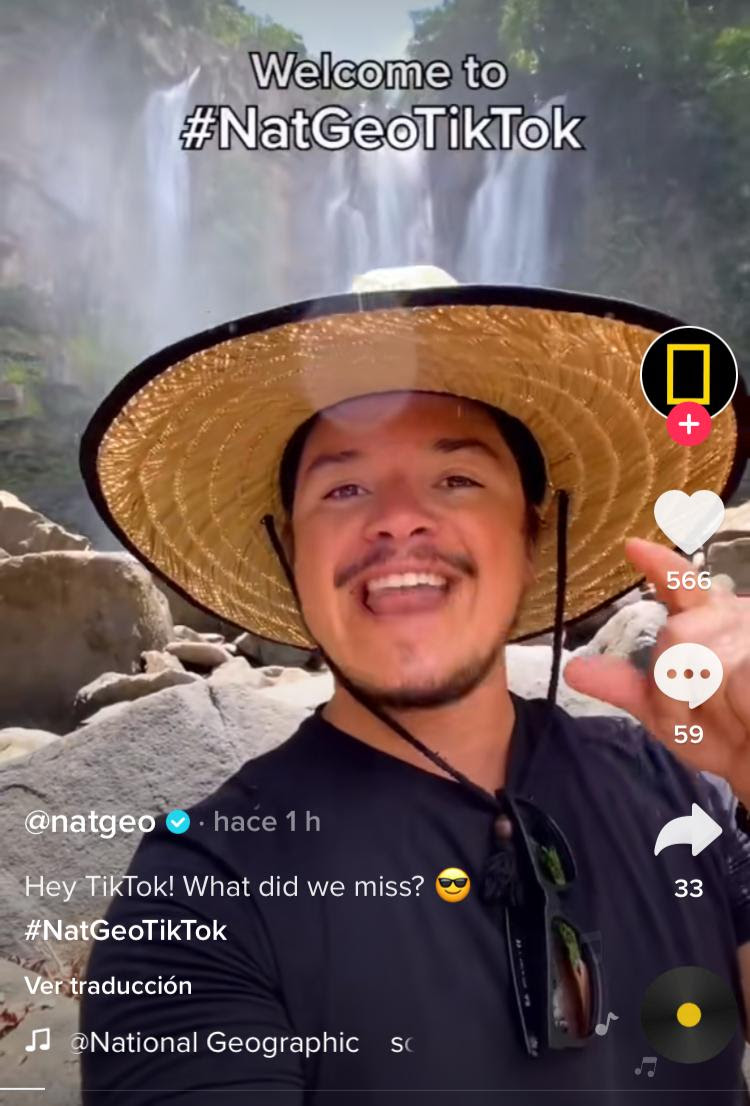750x1106 pixels.
Task: Tap the 'hace 1 h' timestamp
Action: click(x=266, y=821)
